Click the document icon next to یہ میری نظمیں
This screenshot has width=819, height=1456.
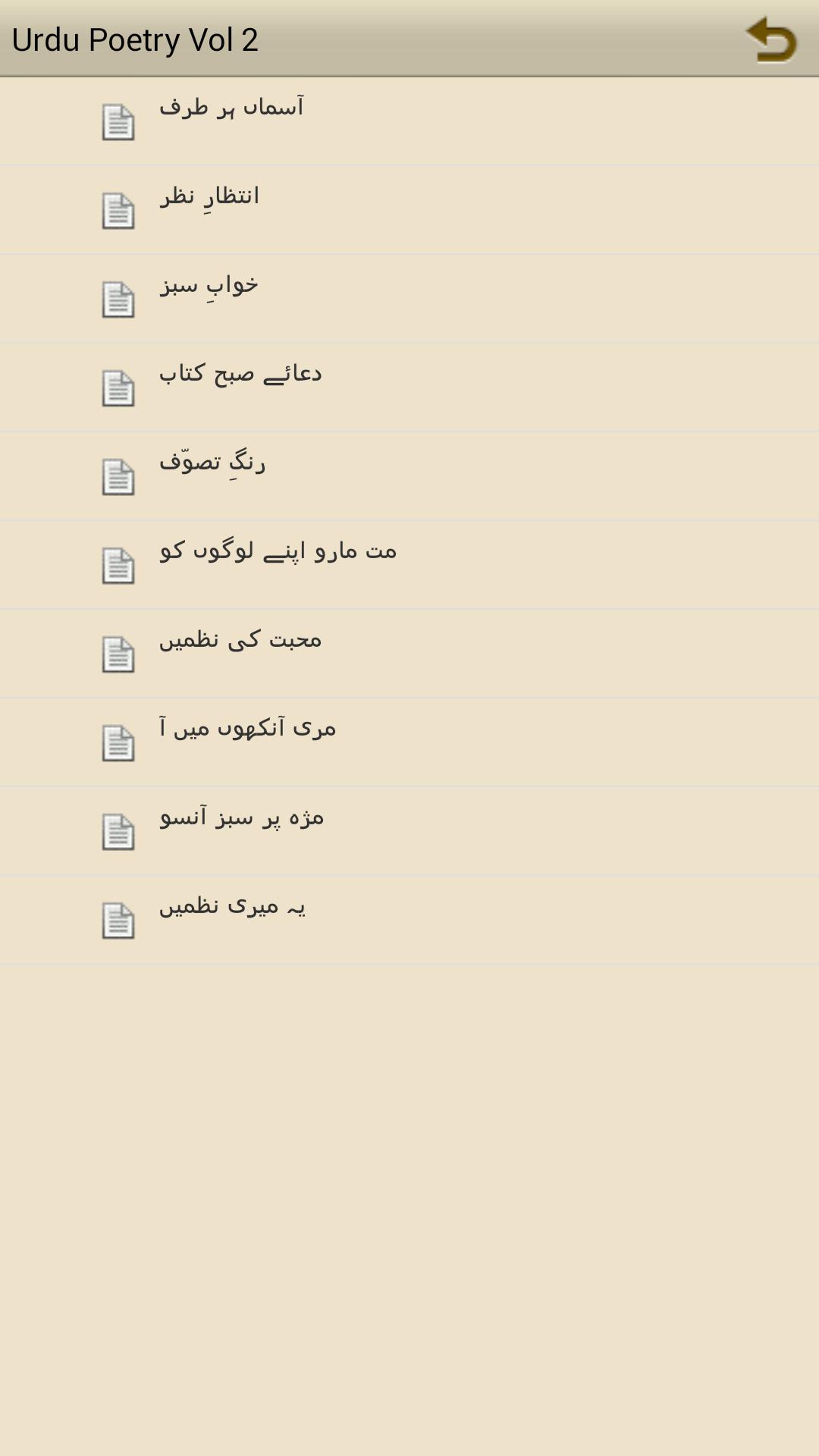click(x=120, y=920)
